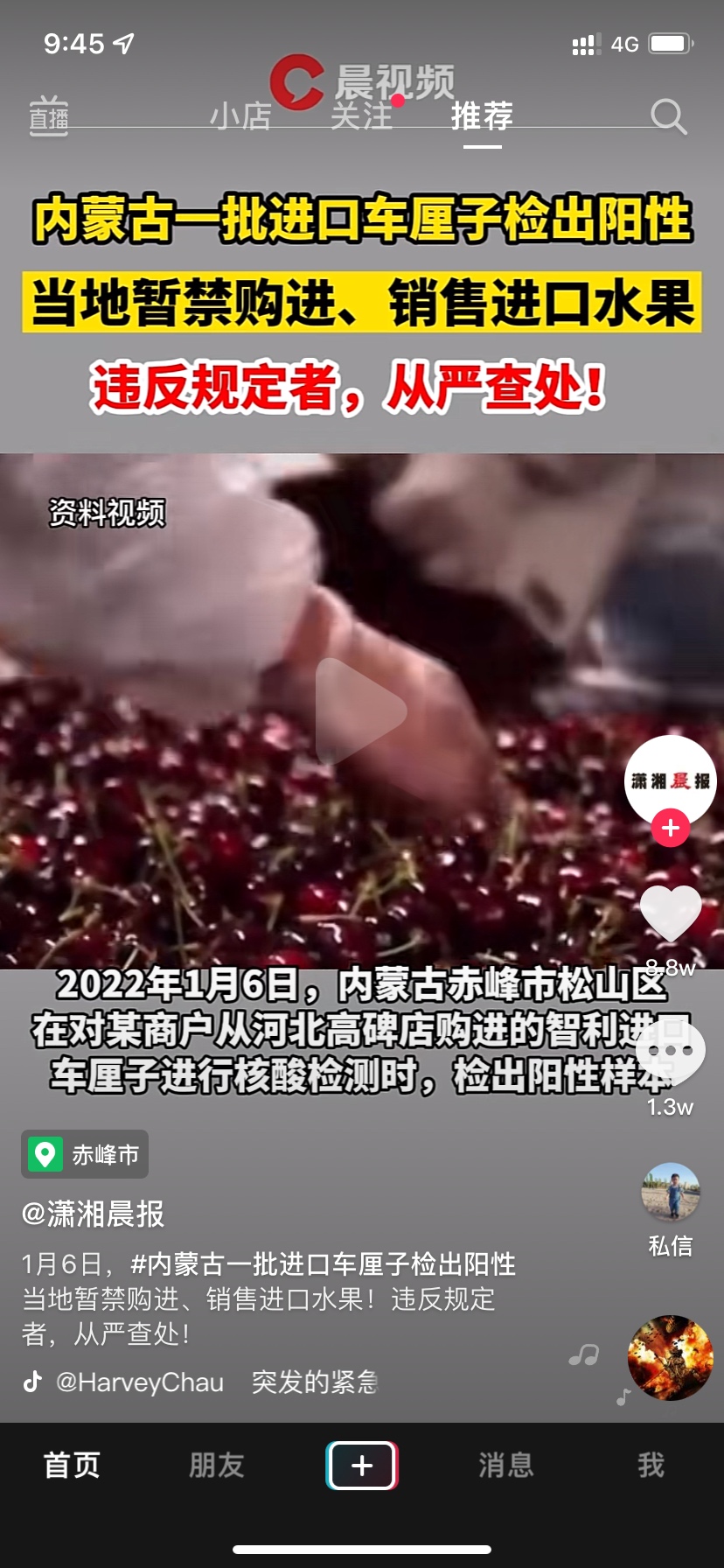Open the spinning music disc
The height and width of the screenshot is (1568, 724).
[671, 1357]
